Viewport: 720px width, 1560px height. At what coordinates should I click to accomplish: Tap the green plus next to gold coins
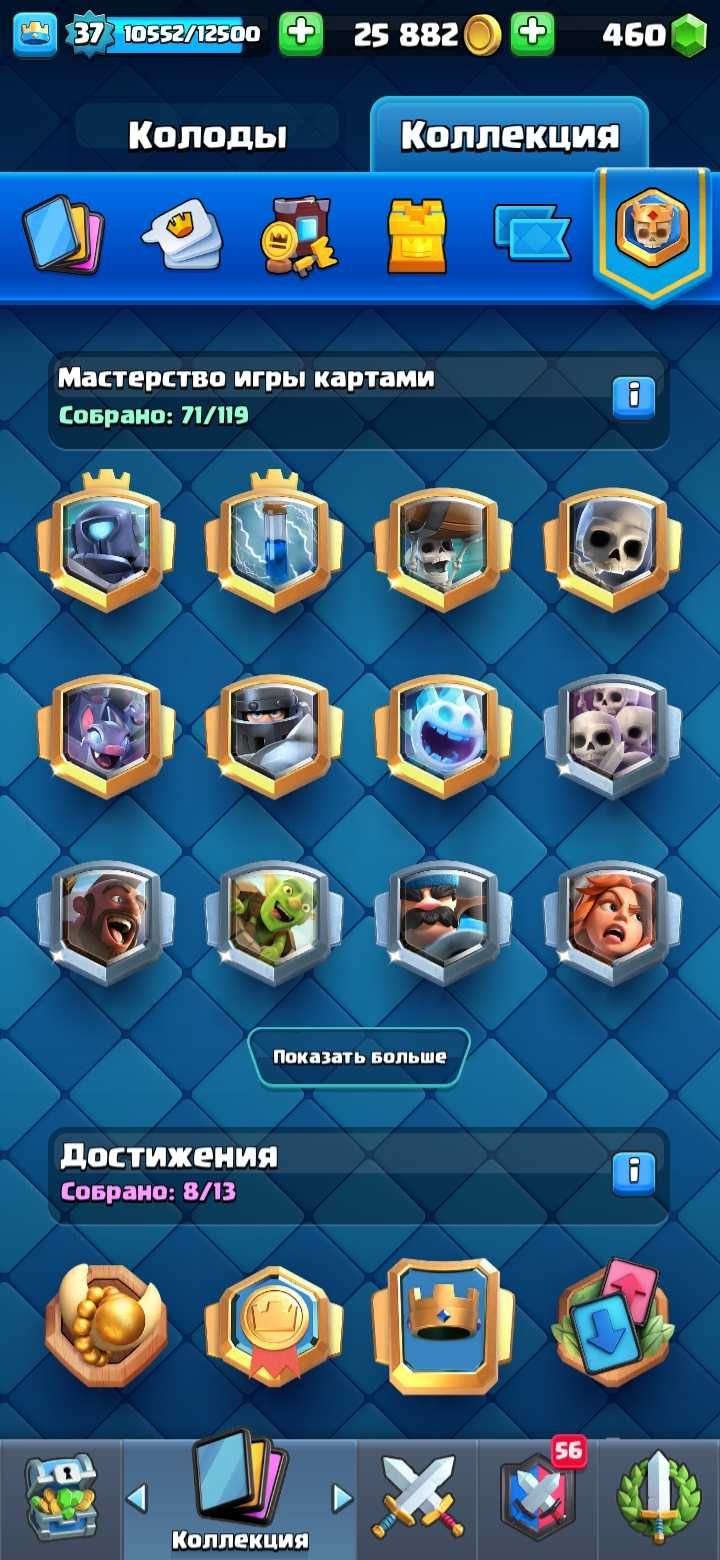(532, 35)
